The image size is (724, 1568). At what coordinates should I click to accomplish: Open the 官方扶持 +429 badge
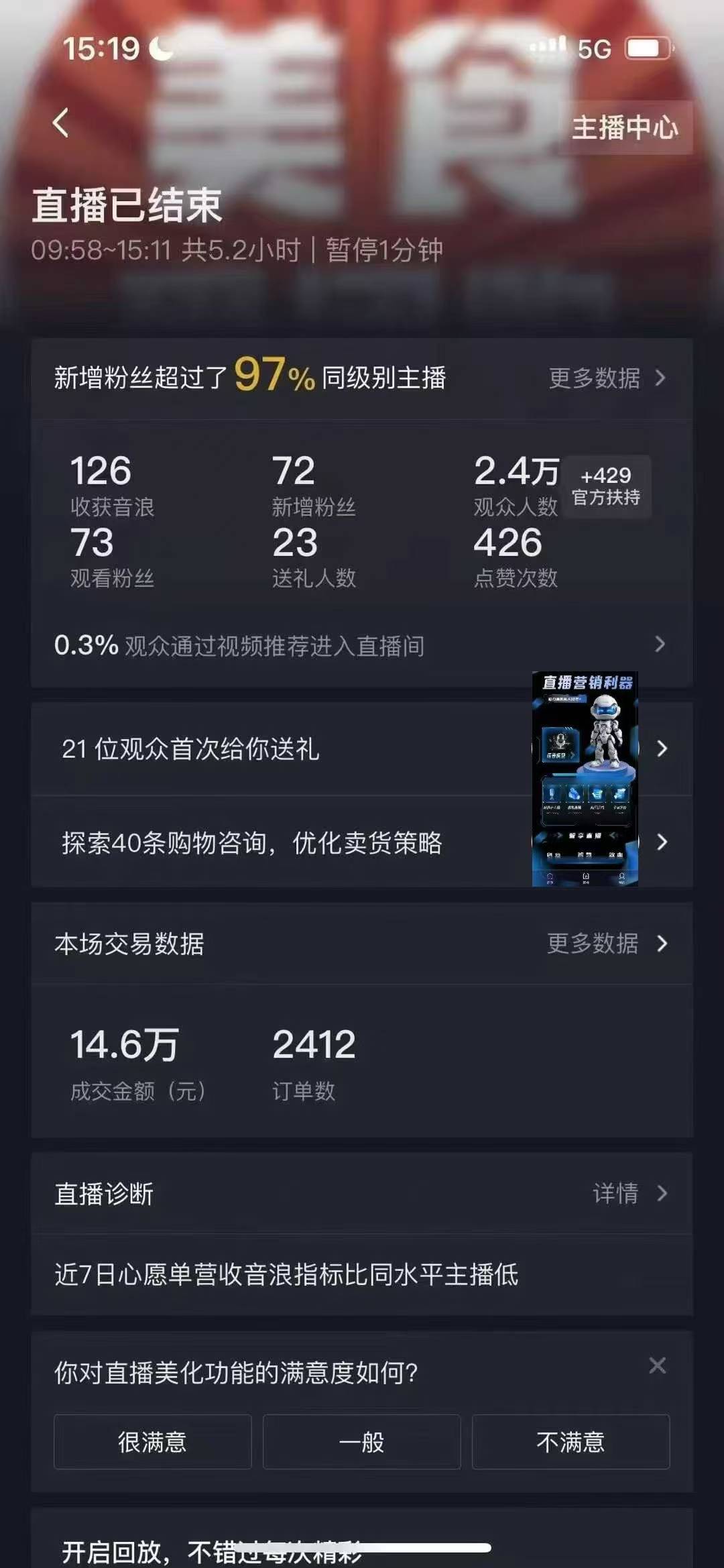coord(606,487)
